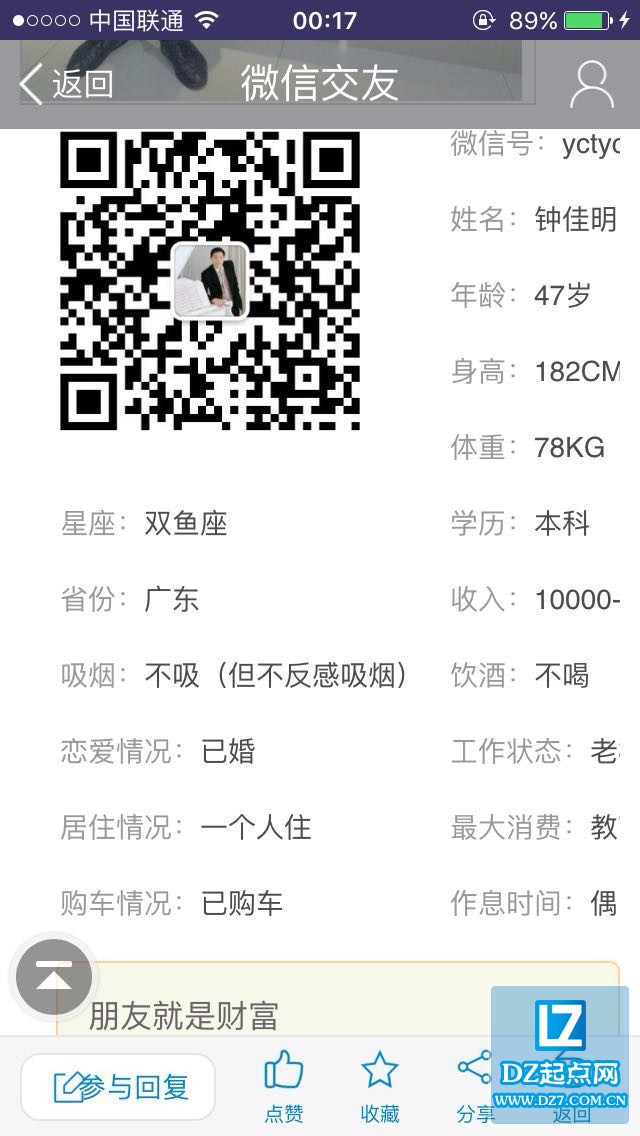Tap 参与回复 to write a reply
640x1136 pixels.
pos(119,1087)
